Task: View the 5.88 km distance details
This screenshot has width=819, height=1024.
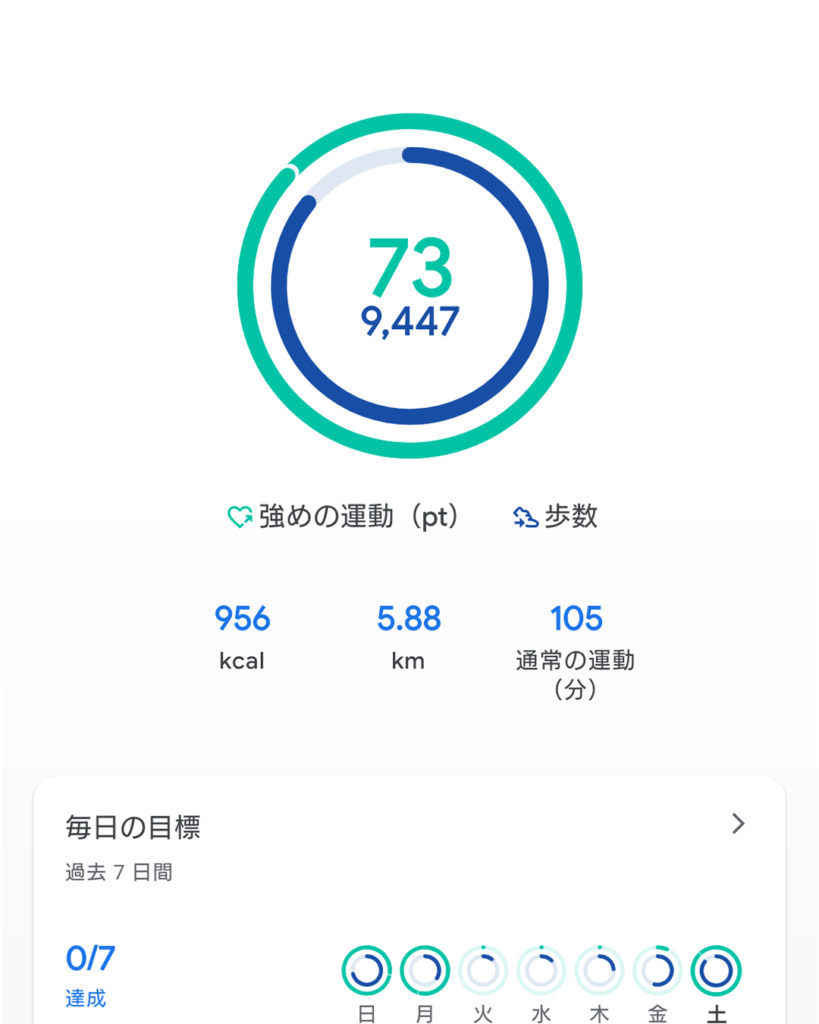Action: (409, 637)
